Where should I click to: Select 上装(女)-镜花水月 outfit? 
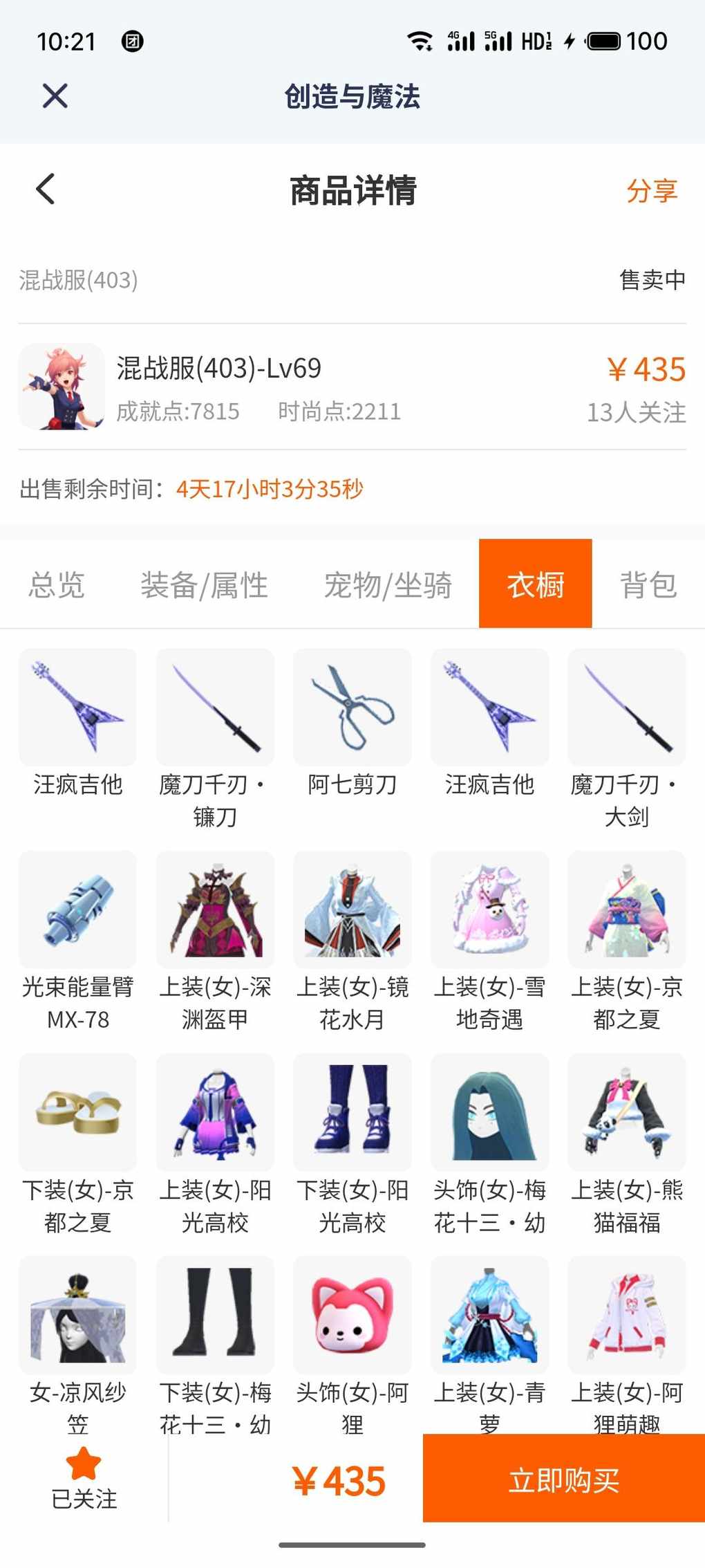(x=352, y=910)
